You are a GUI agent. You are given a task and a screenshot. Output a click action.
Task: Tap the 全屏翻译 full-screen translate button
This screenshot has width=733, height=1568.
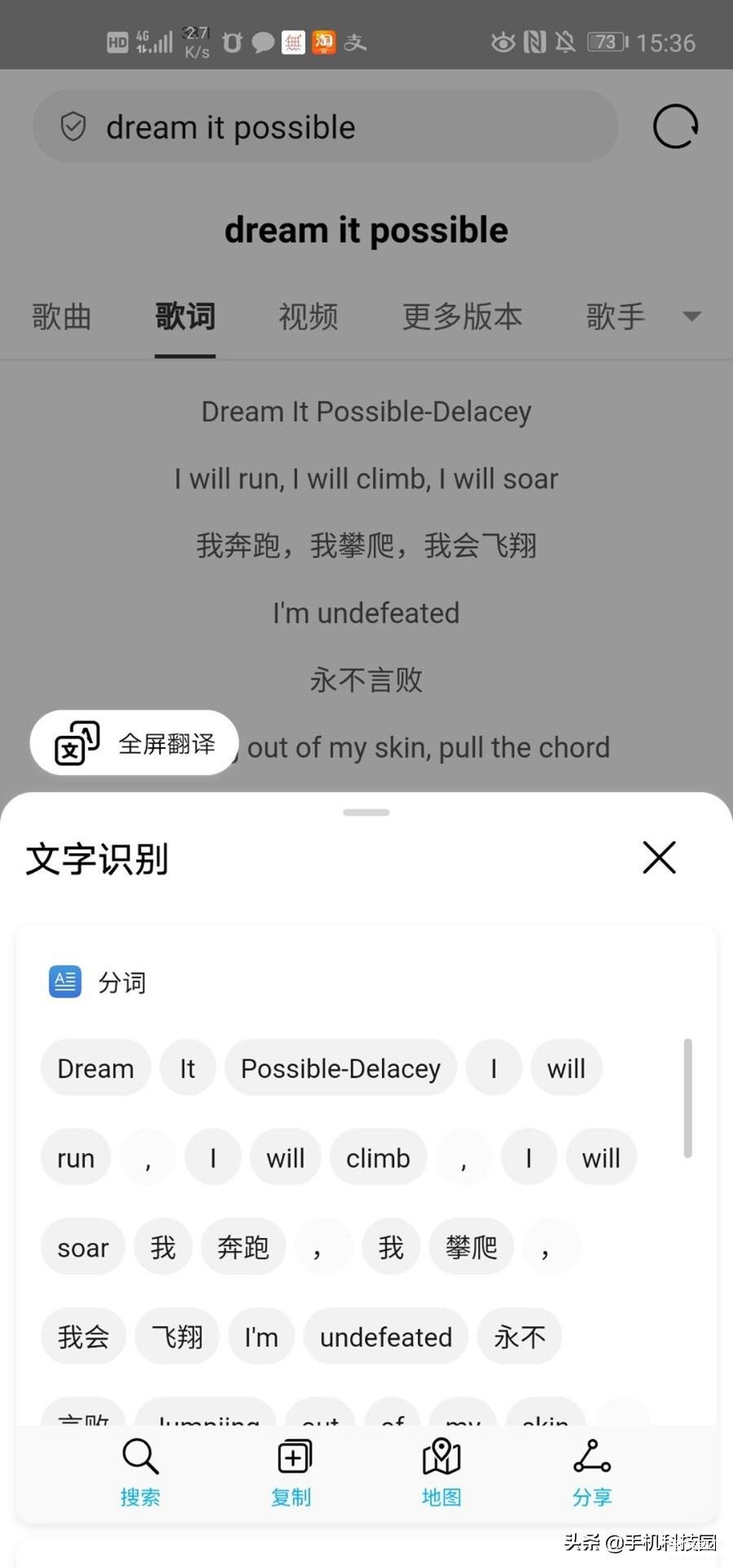[134, 742]
